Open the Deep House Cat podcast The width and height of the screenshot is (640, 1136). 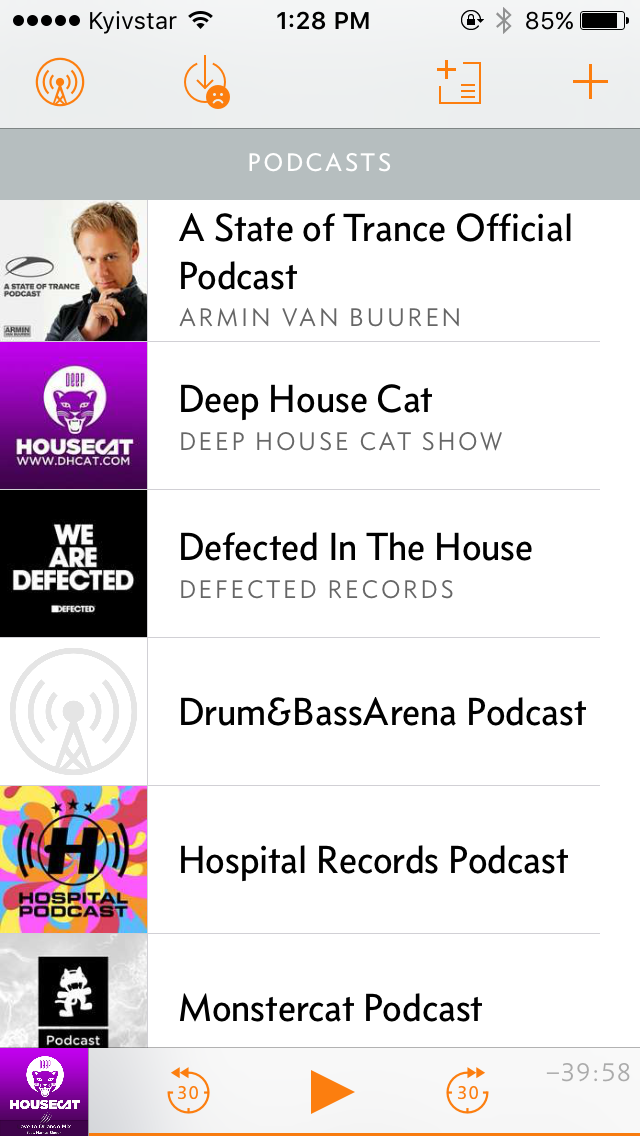click(x=375, y=416)
